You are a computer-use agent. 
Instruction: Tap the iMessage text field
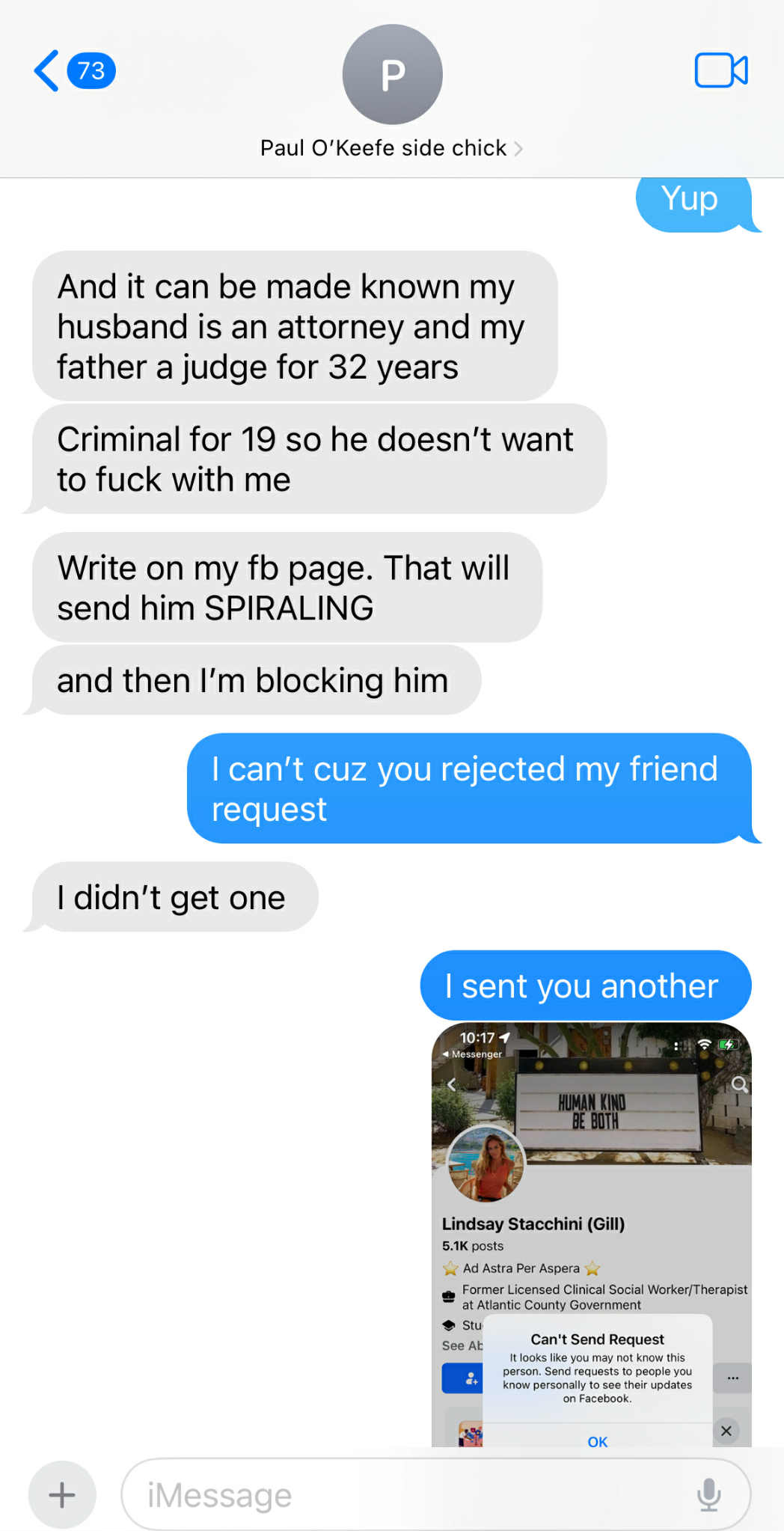(404, 1494)
